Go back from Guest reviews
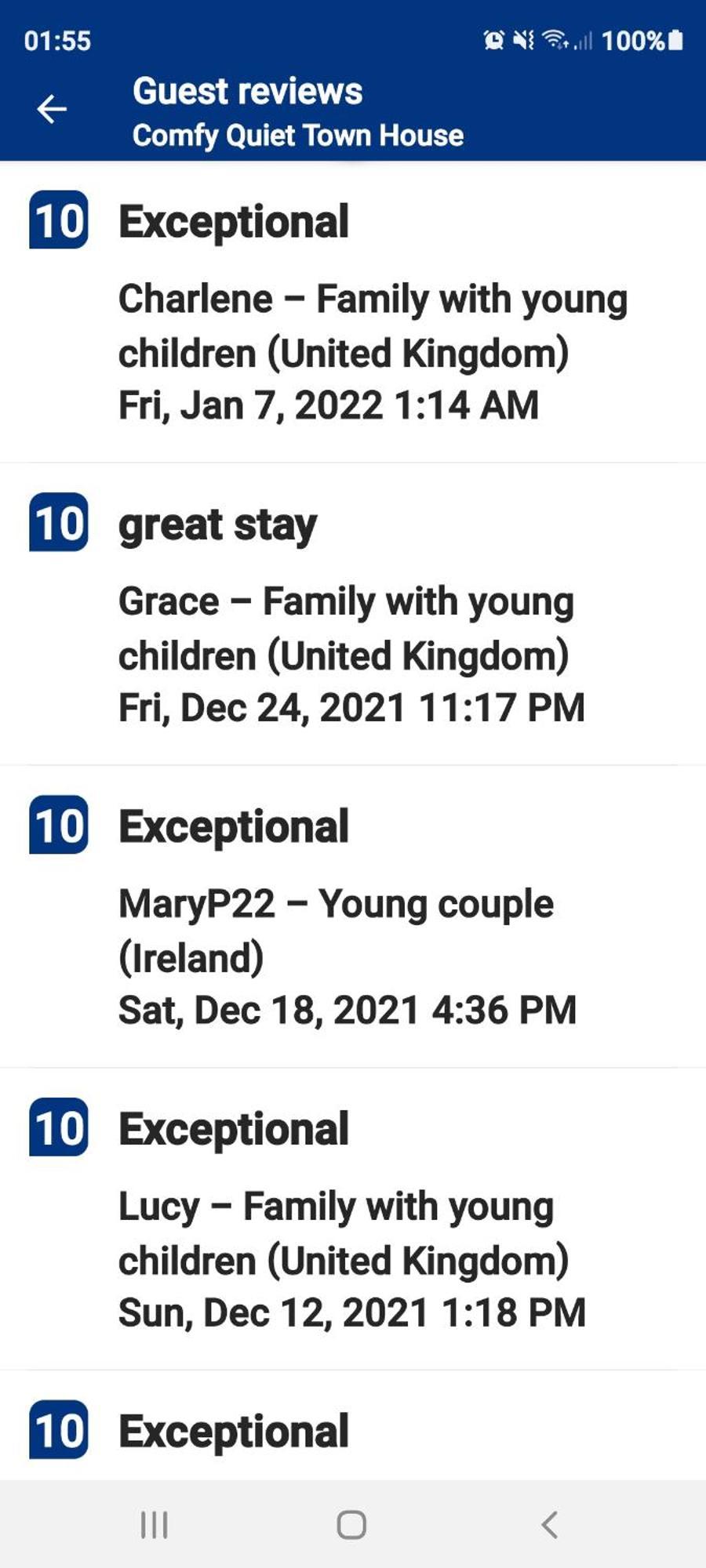The image size is (706, 1568). (x=52, y=109)
